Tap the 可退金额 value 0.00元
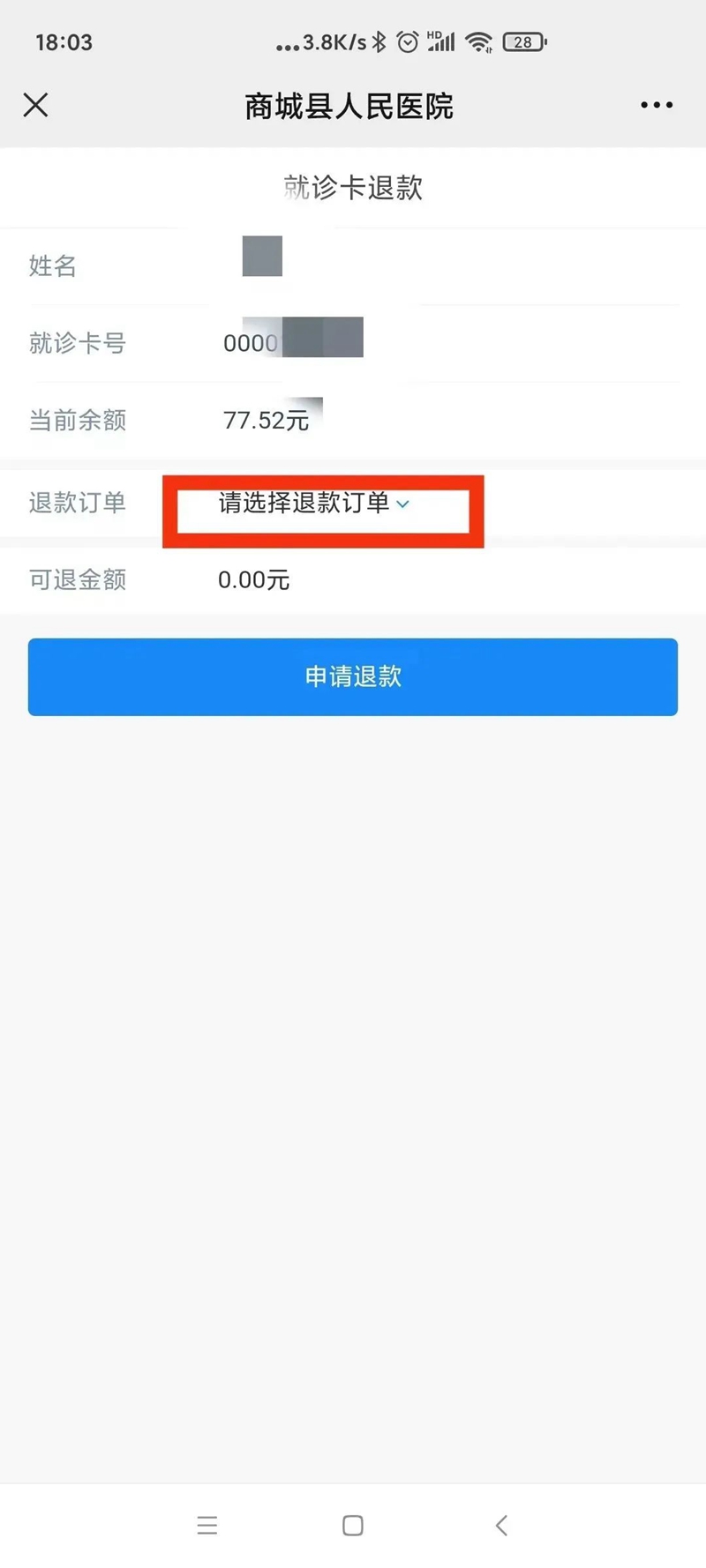Screen dimensions: 706x1568 (x=253, y=580)
